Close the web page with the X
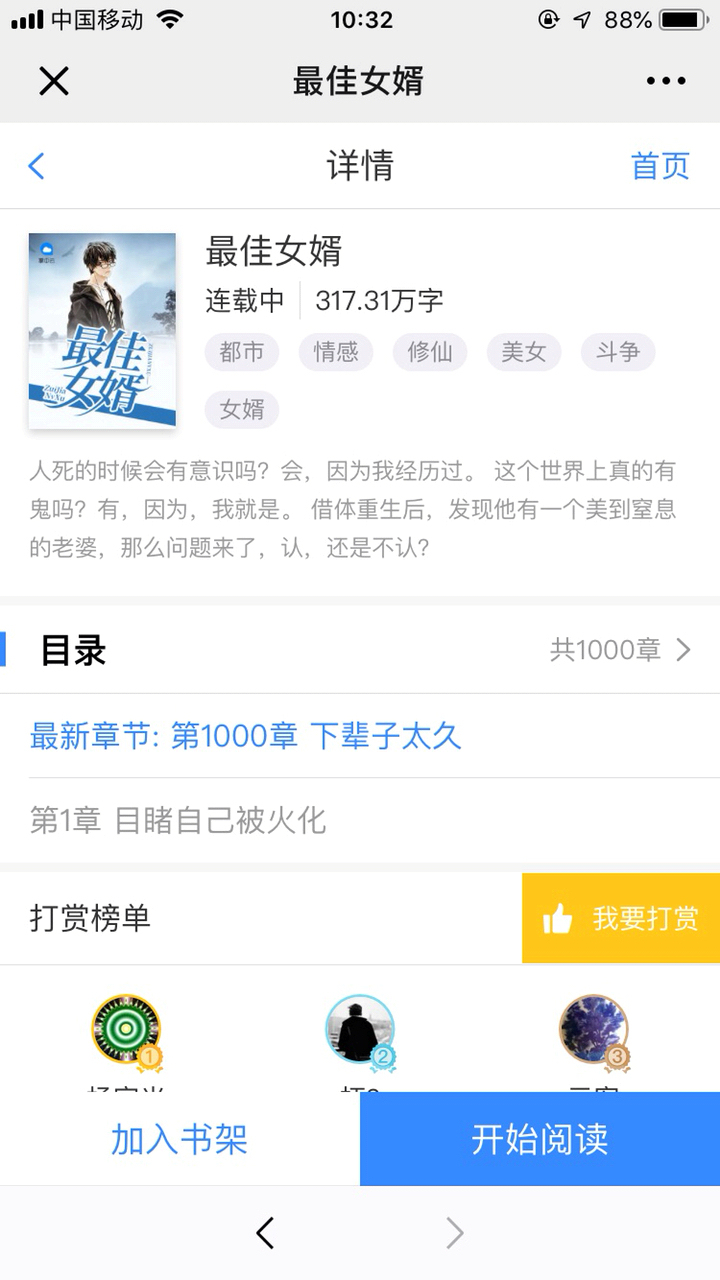Image resolution: width=720 pixels, height=1280 pixels. coord(54,81)
